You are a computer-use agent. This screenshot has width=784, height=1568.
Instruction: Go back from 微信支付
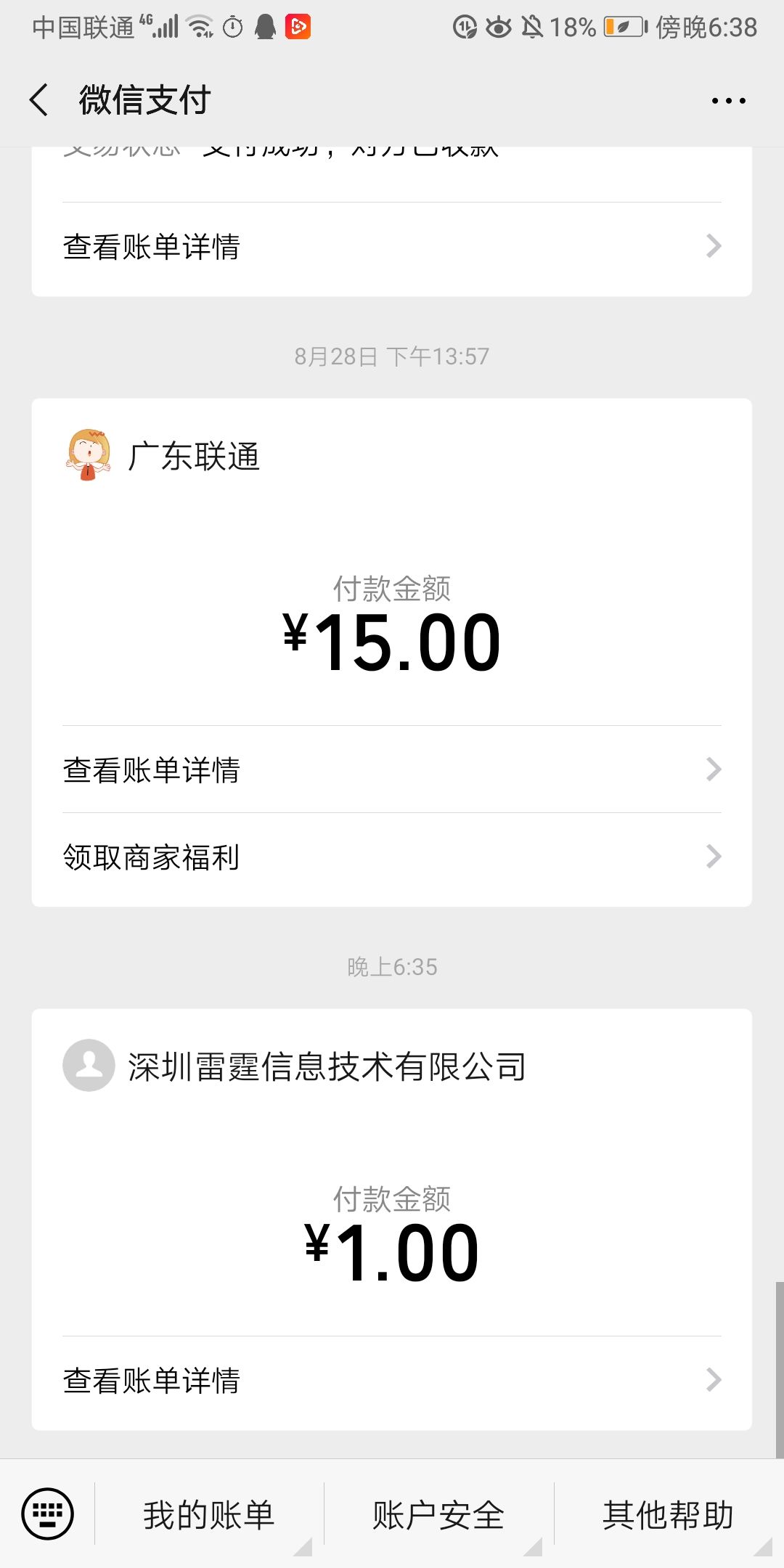[39, 100]
